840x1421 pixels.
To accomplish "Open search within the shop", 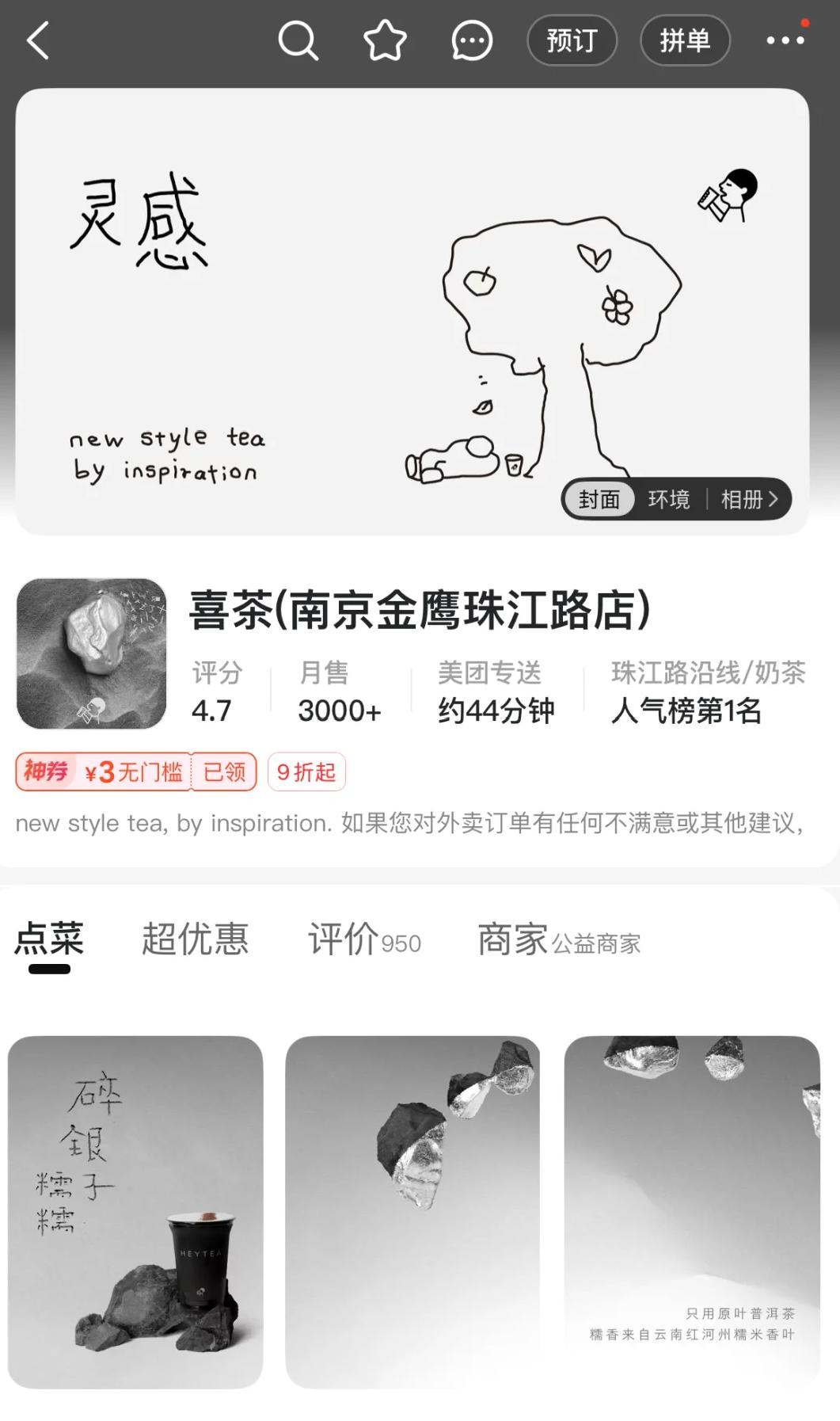I will (298, 40).
